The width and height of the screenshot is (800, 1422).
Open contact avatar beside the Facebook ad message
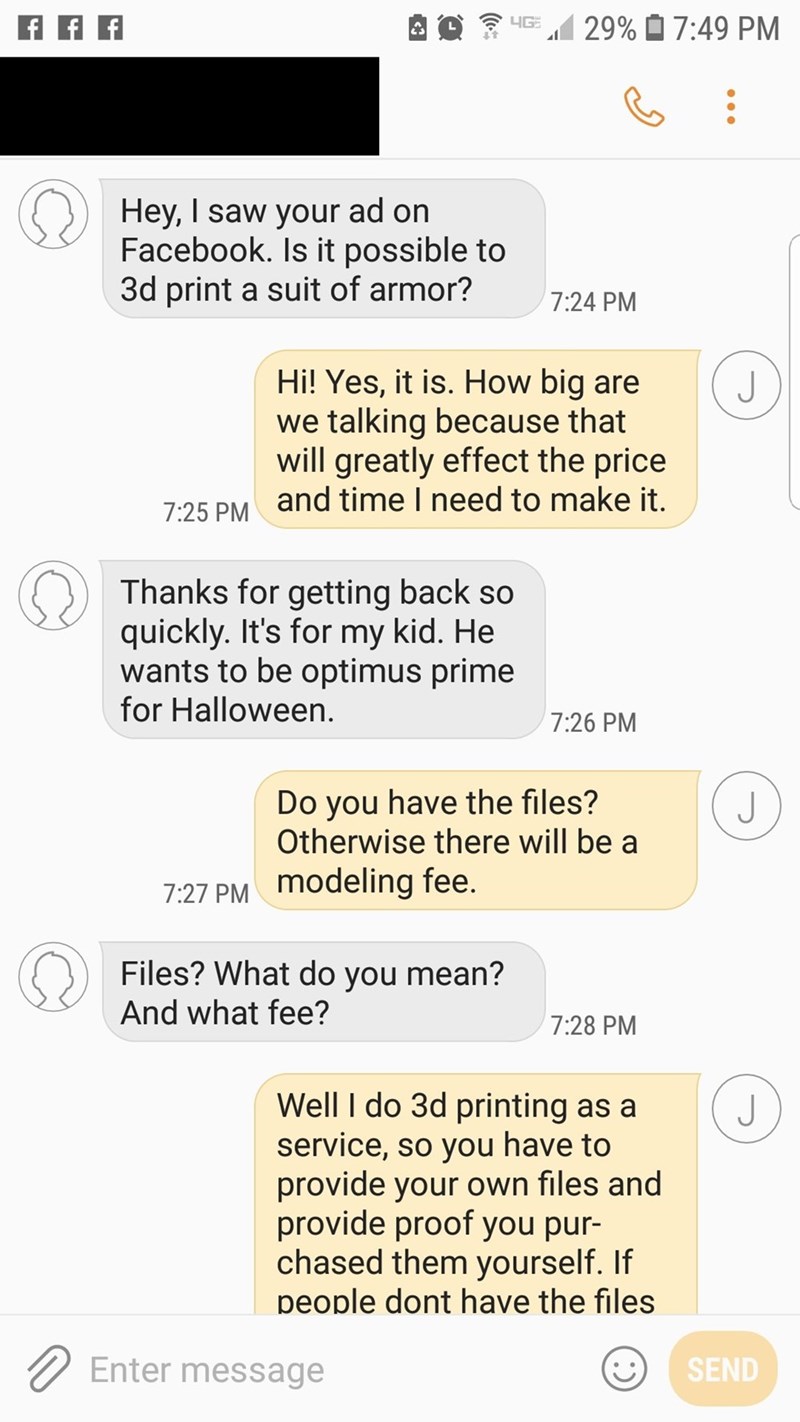56,213
